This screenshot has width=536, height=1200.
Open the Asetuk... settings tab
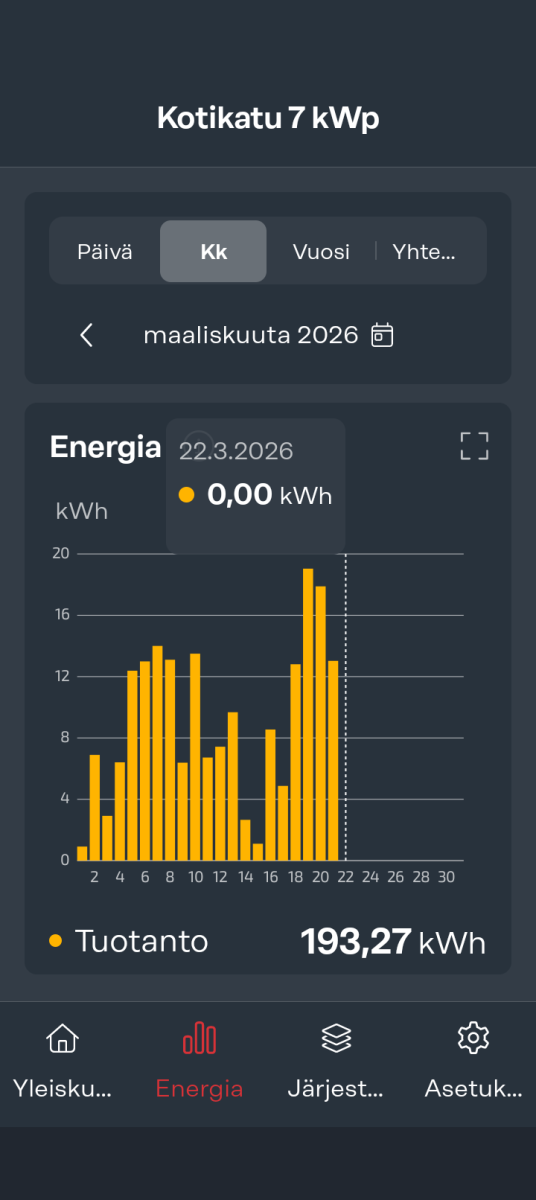point(473,1064)
